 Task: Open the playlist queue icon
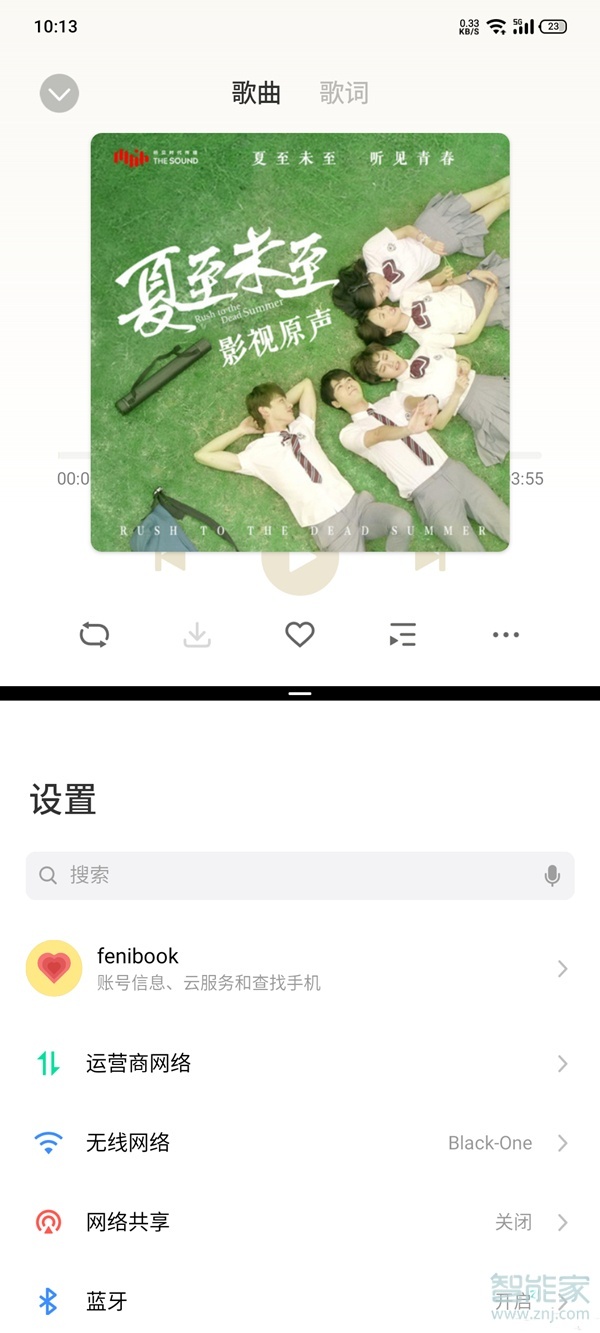[x=402, y=635]
